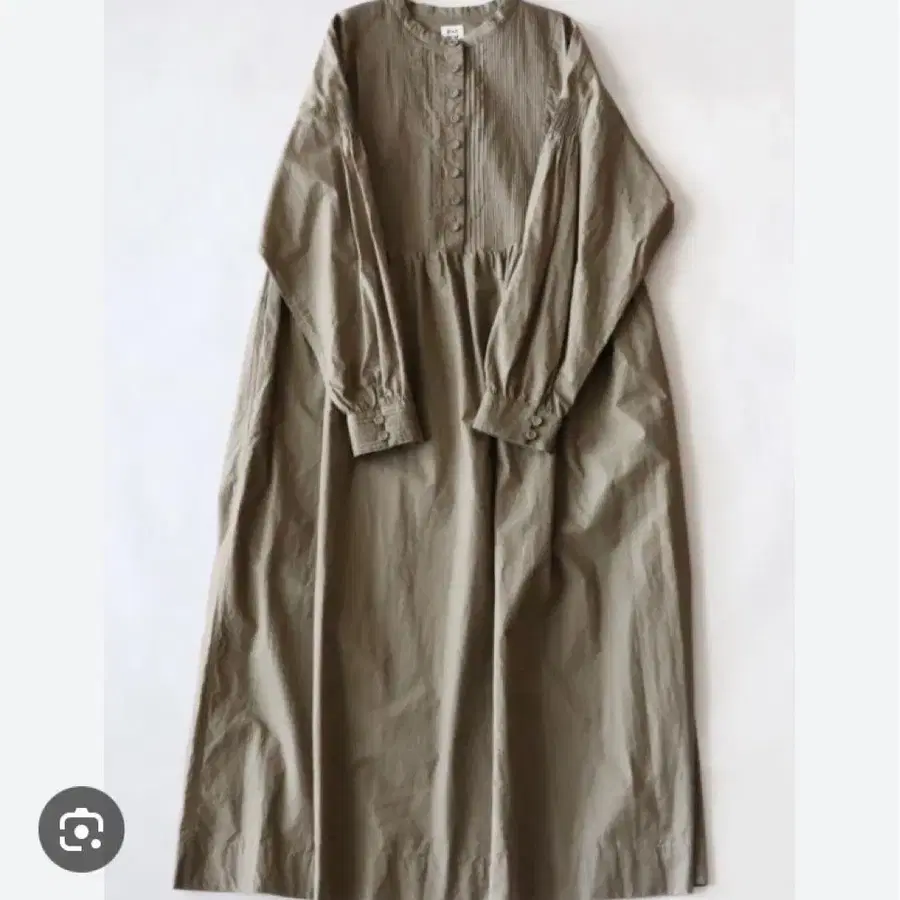Open the visual search lens icon
Viewport: 900px width, 900px height.
(x=82, y=829)
